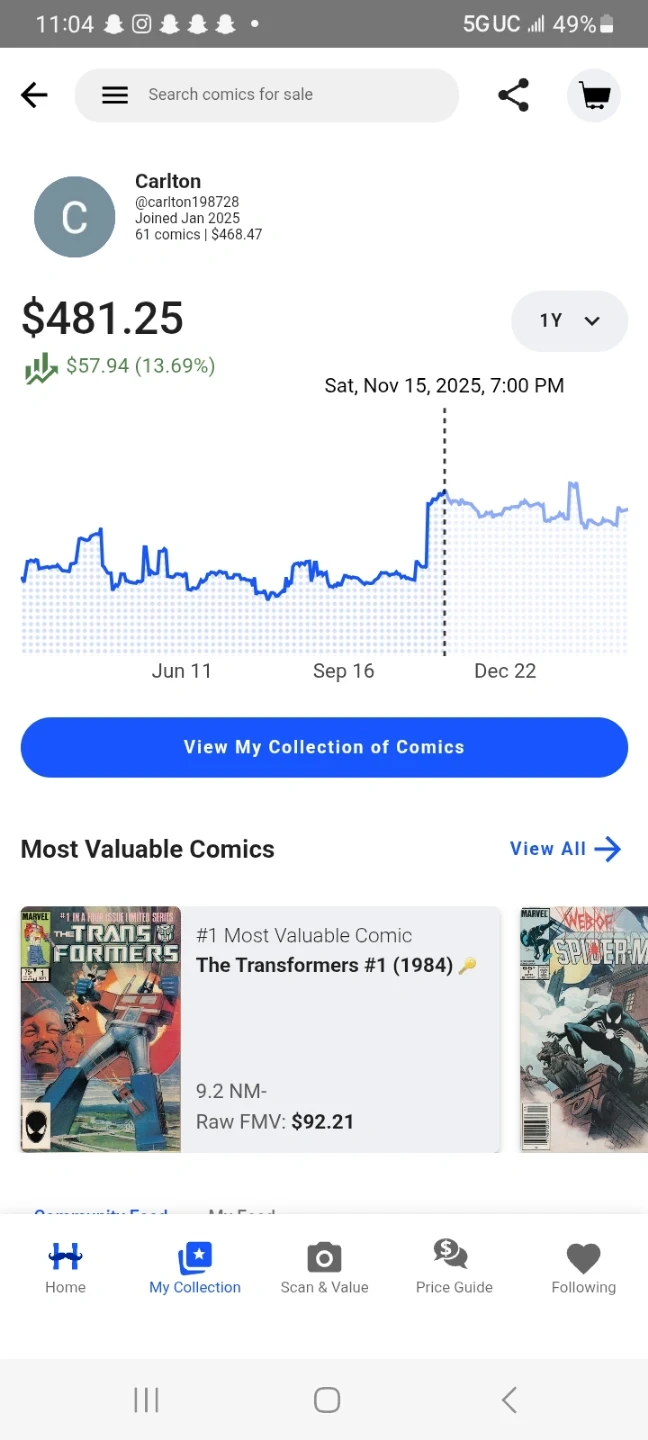Open the Scan & Value tab
The height and width of the screenshot is (1440, 648).
pos(324,1268)
